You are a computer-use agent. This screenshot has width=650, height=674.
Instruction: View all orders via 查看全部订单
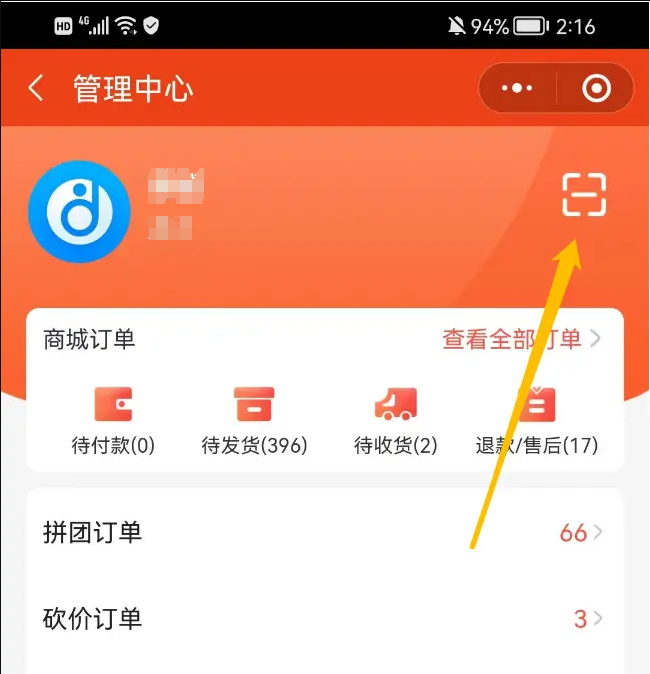pos(521,339)
